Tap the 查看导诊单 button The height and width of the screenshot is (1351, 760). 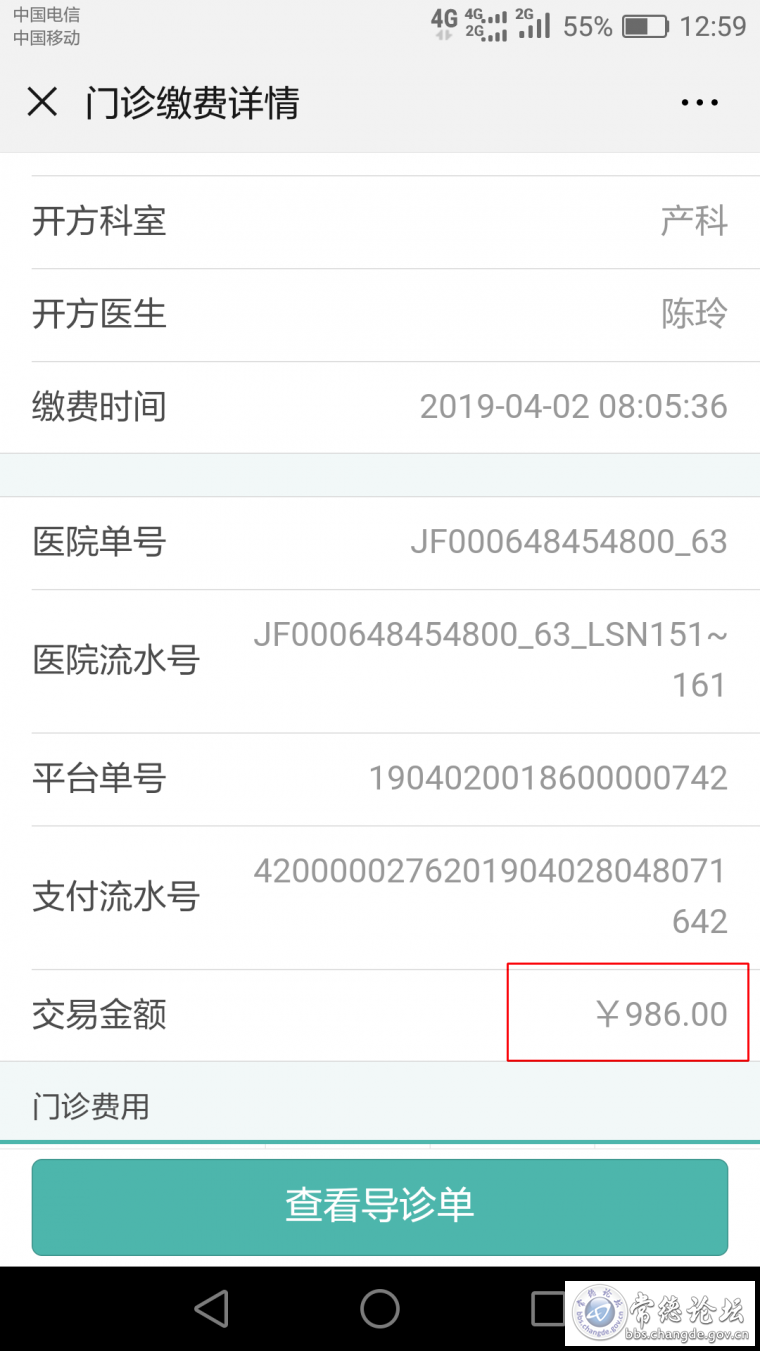coord(380,1207)
